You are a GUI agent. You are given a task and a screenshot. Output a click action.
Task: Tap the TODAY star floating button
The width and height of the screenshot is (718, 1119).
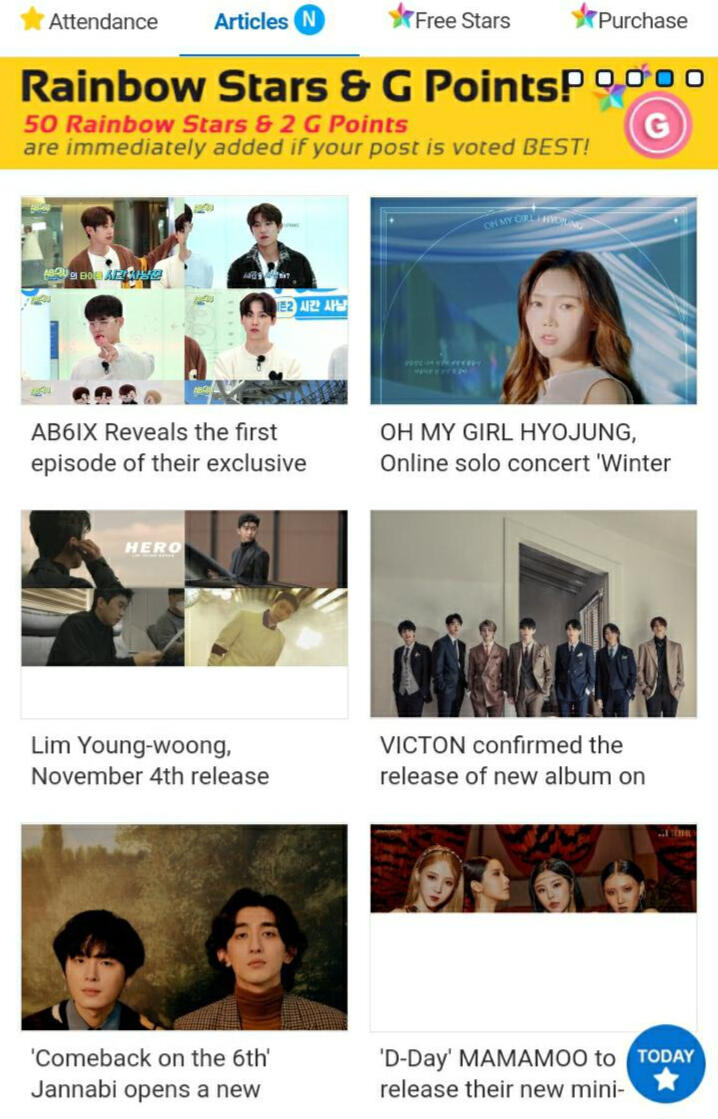[x=666, y=1066]
